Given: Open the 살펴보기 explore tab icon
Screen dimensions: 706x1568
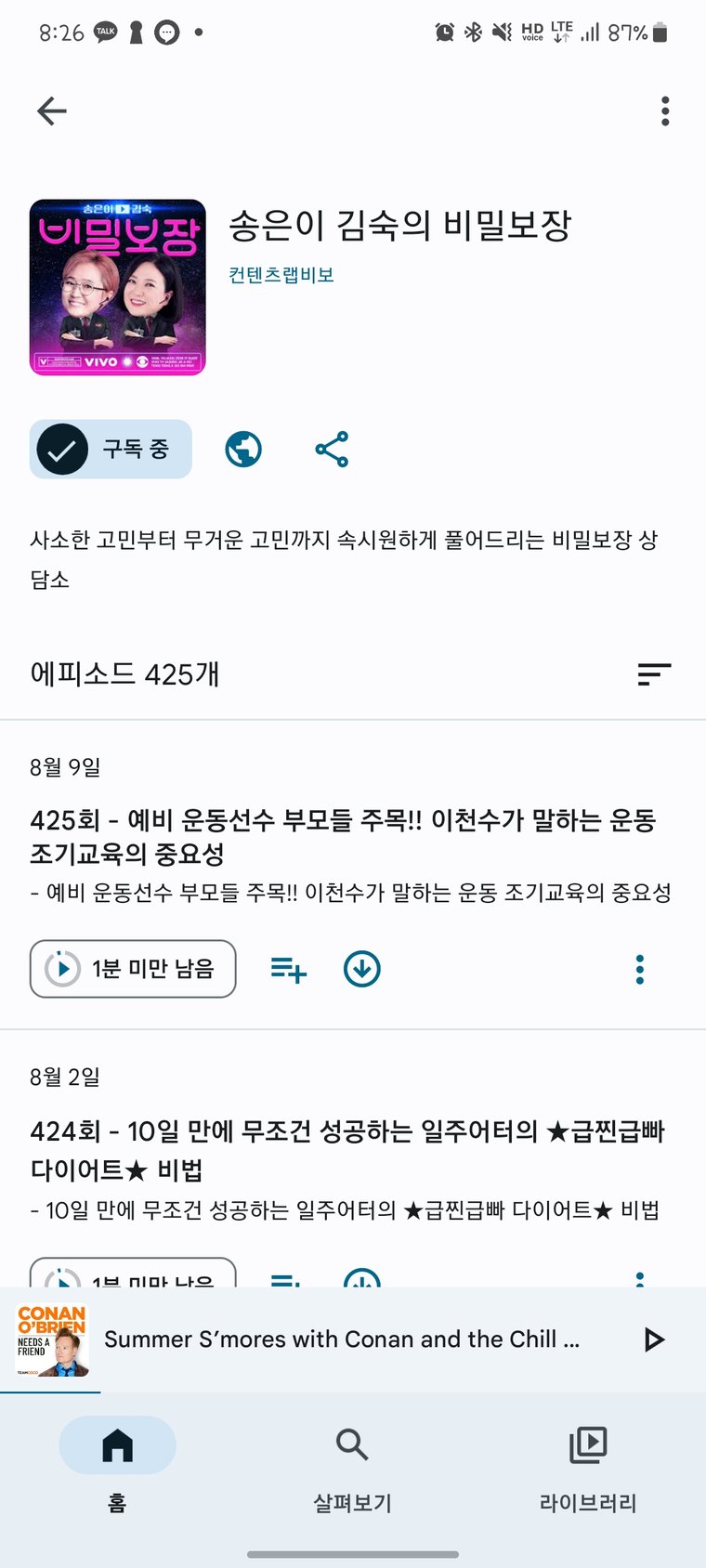Looking at the screenshot, I should [350, 1445].
